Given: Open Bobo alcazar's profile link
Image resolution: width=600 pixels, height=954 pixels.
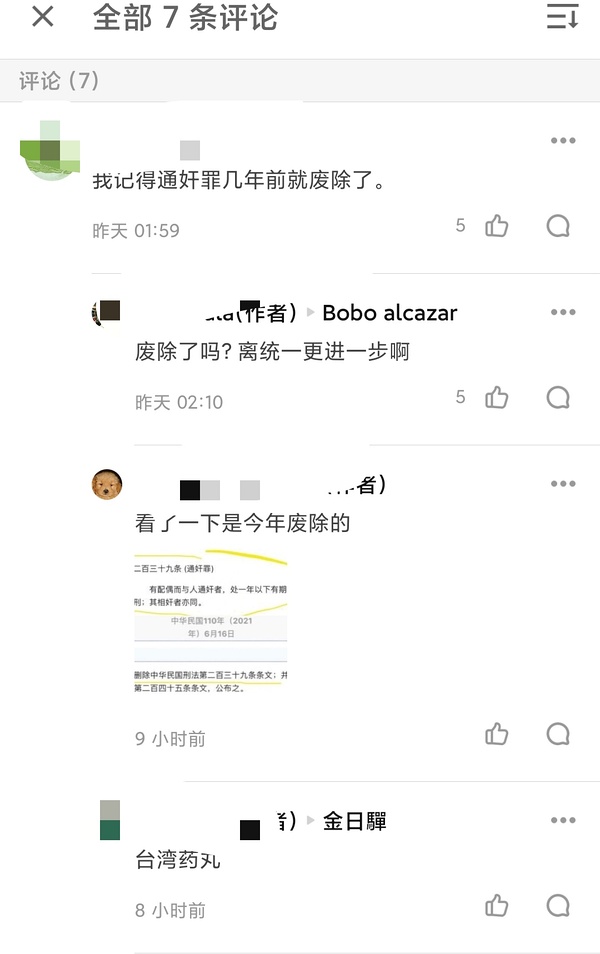Looking at the screenshot, I should (x=389, y=313).
